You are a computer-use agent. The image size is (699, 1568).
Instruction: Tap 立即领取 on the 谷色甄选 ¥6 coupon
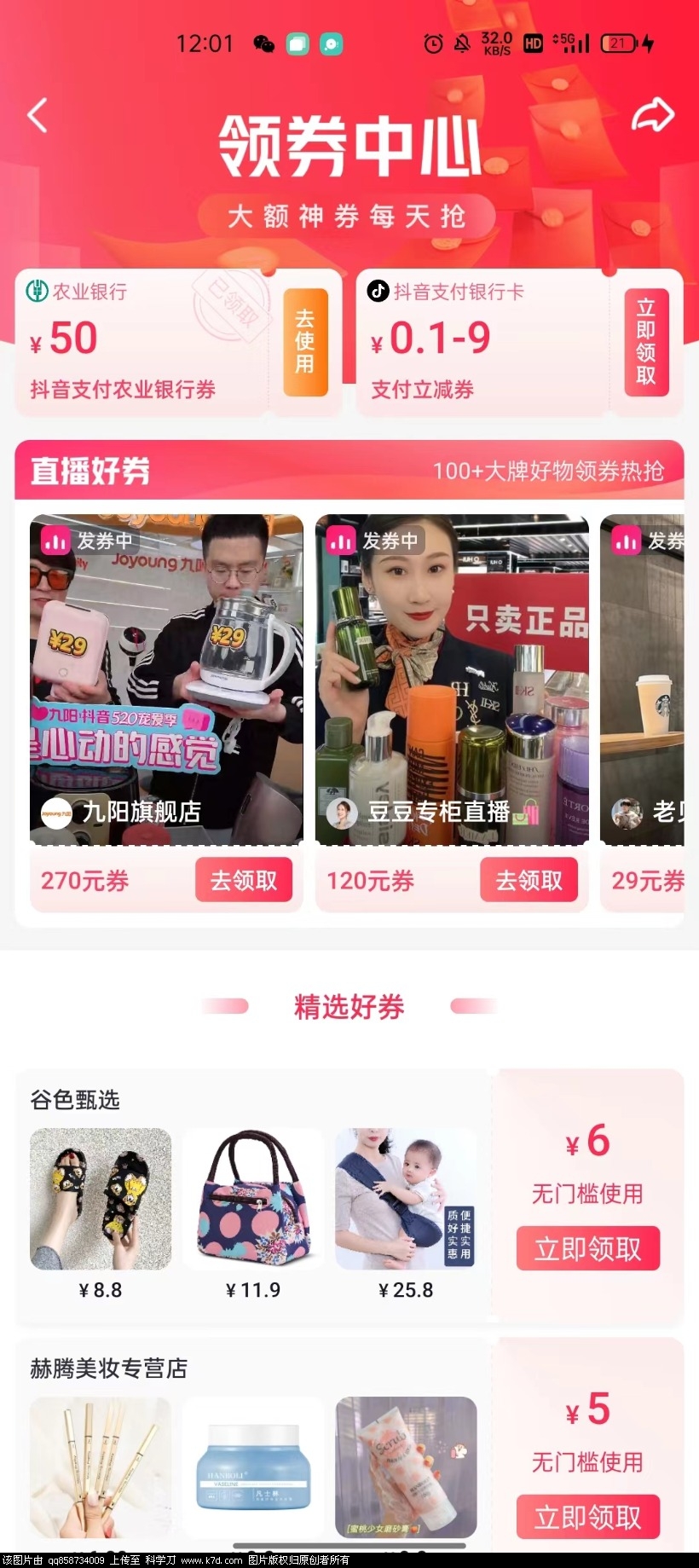point(587,1249)
